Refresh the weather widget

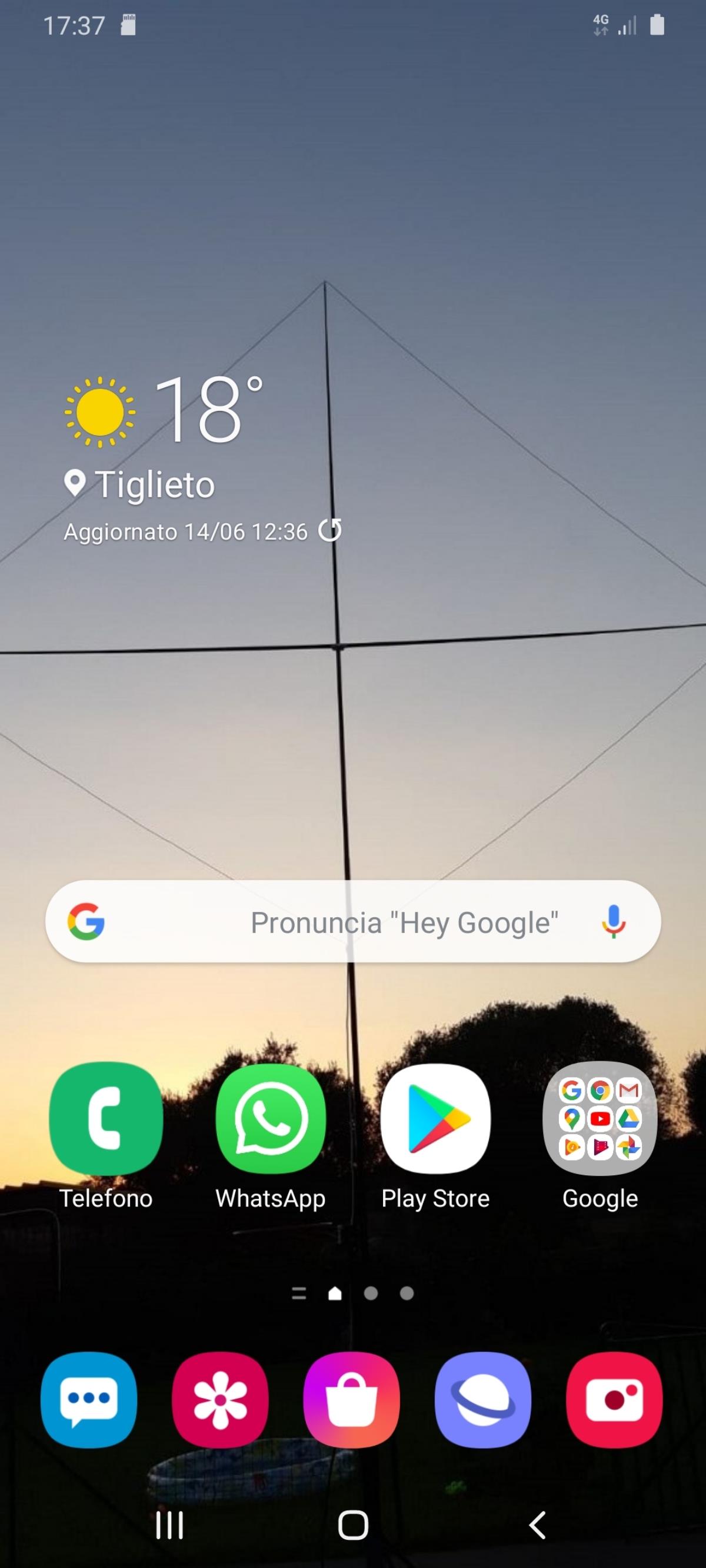click(x=330, y=531)
